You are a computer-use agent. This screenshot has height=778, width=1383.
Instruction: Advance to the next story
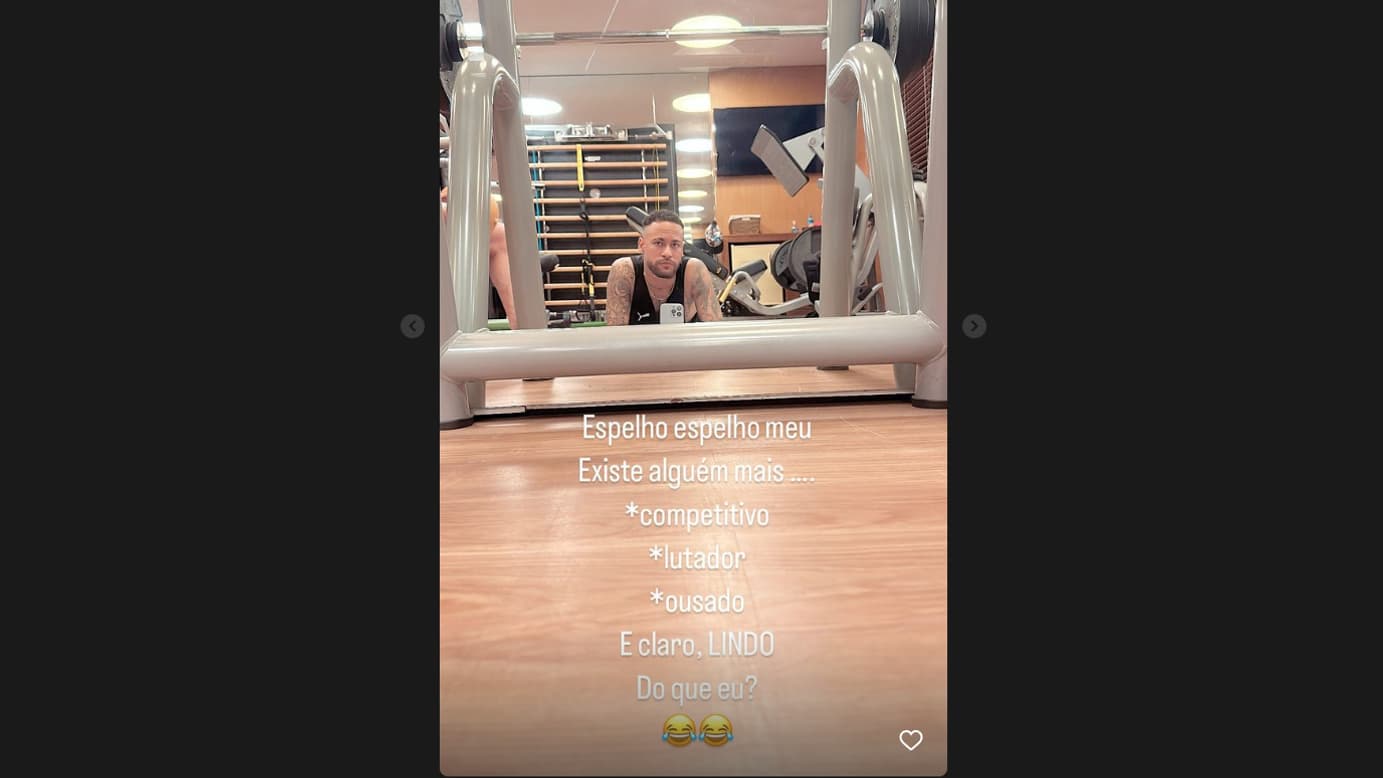click(x=974, y=326)
